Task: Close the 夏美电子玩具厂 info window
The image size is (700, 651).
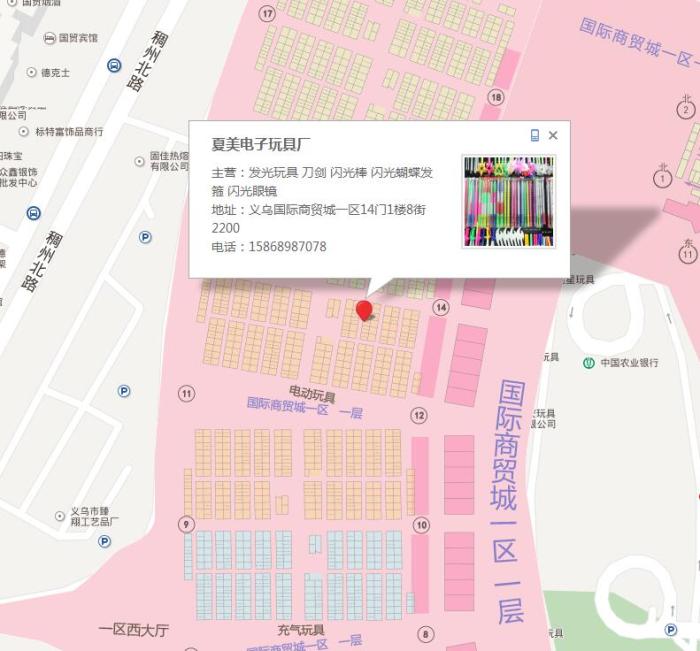Action: click(553, 135)
